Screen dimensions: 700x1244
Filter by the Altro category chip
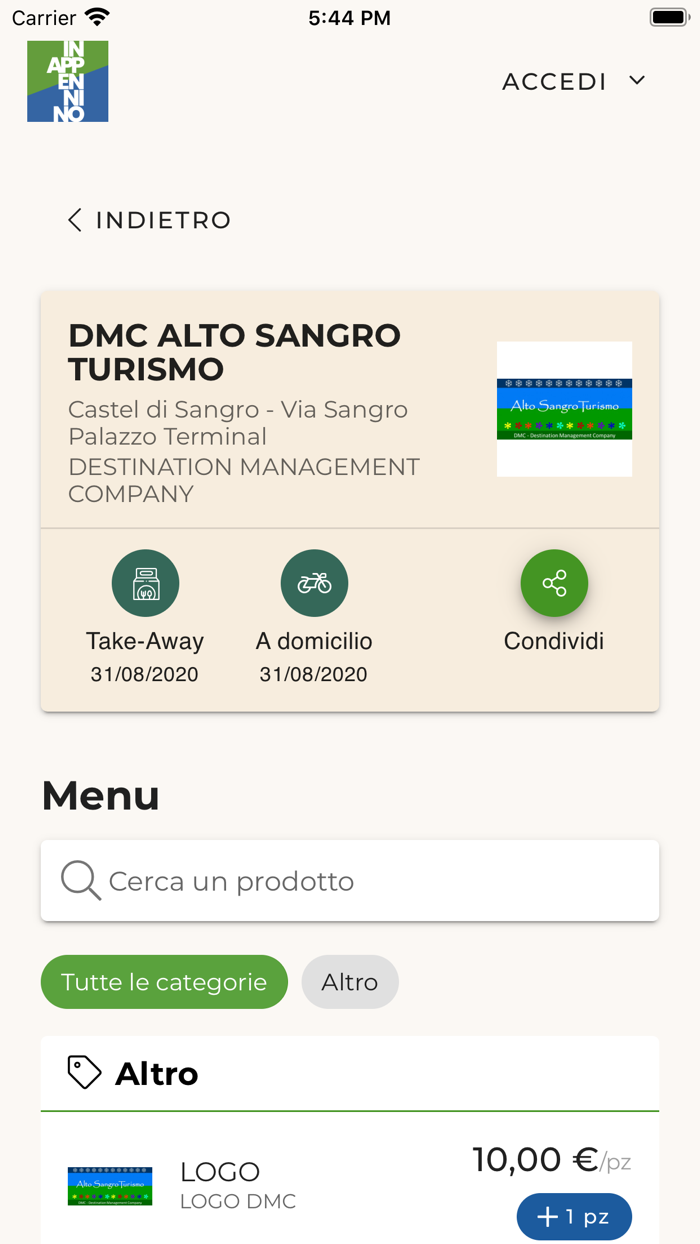[350, 982]
